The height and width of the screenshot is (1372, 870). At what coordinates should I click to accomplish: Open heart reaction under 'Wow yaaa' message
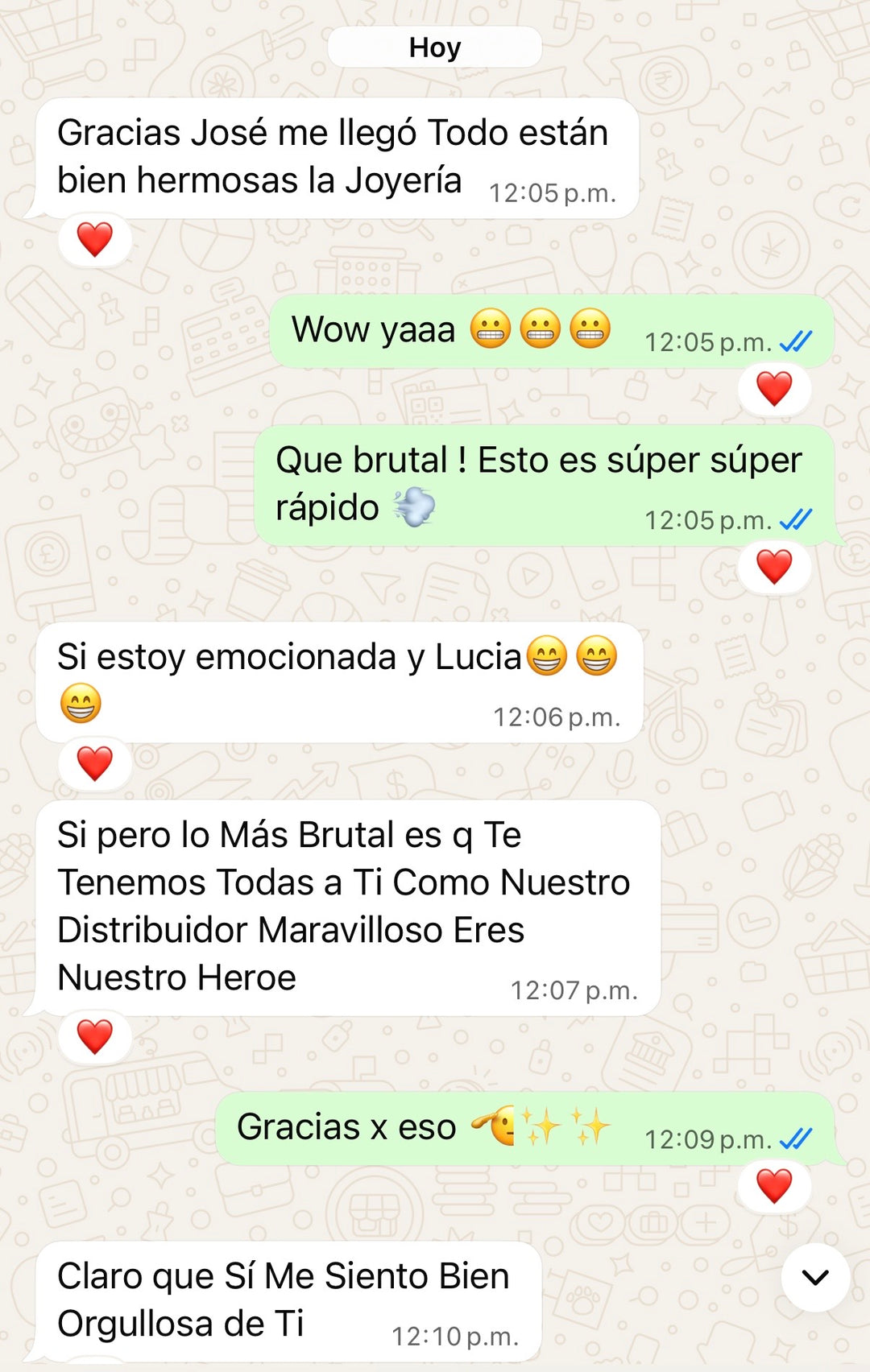coord(774,390)
